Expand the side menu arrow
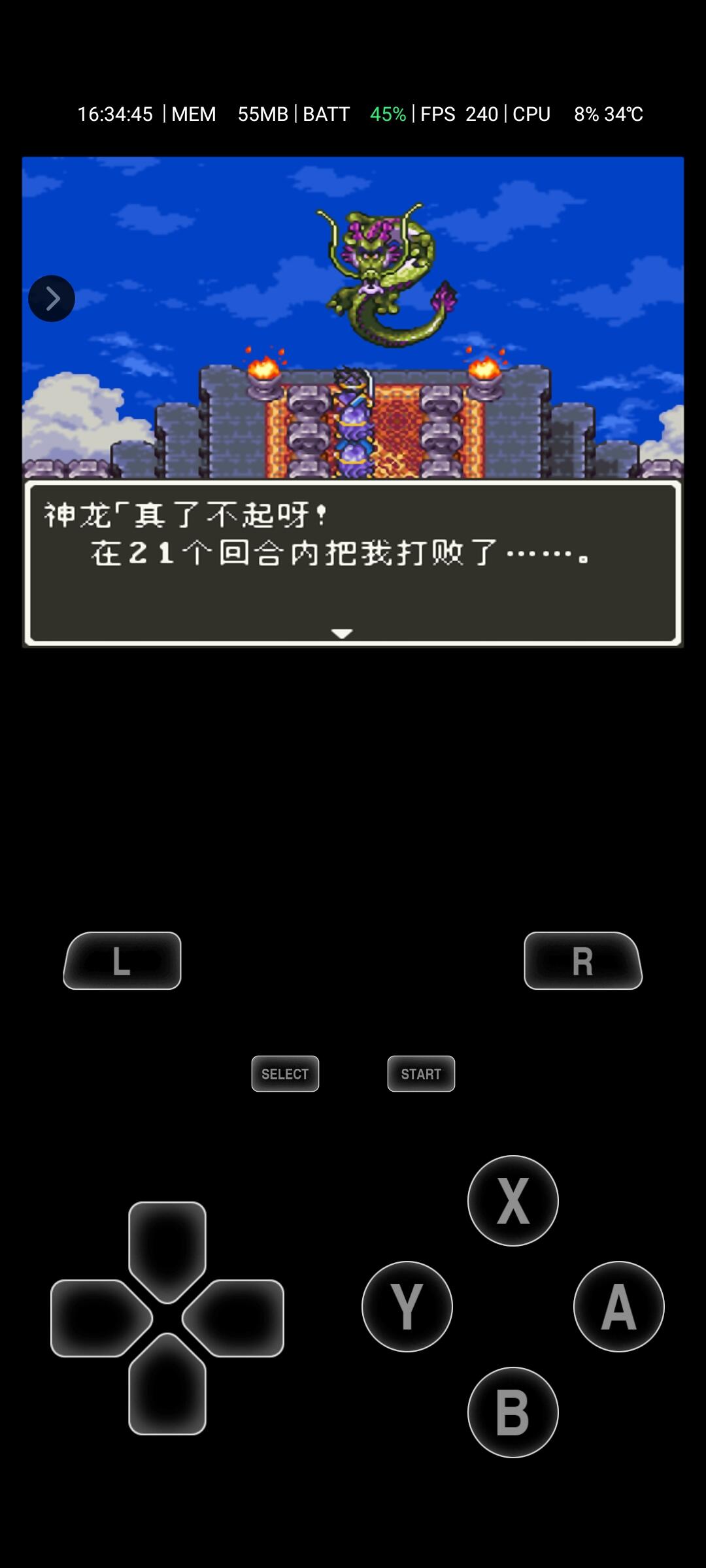Image resolution: width=706 pixels, height=1568 pixels. pos(52,299)
